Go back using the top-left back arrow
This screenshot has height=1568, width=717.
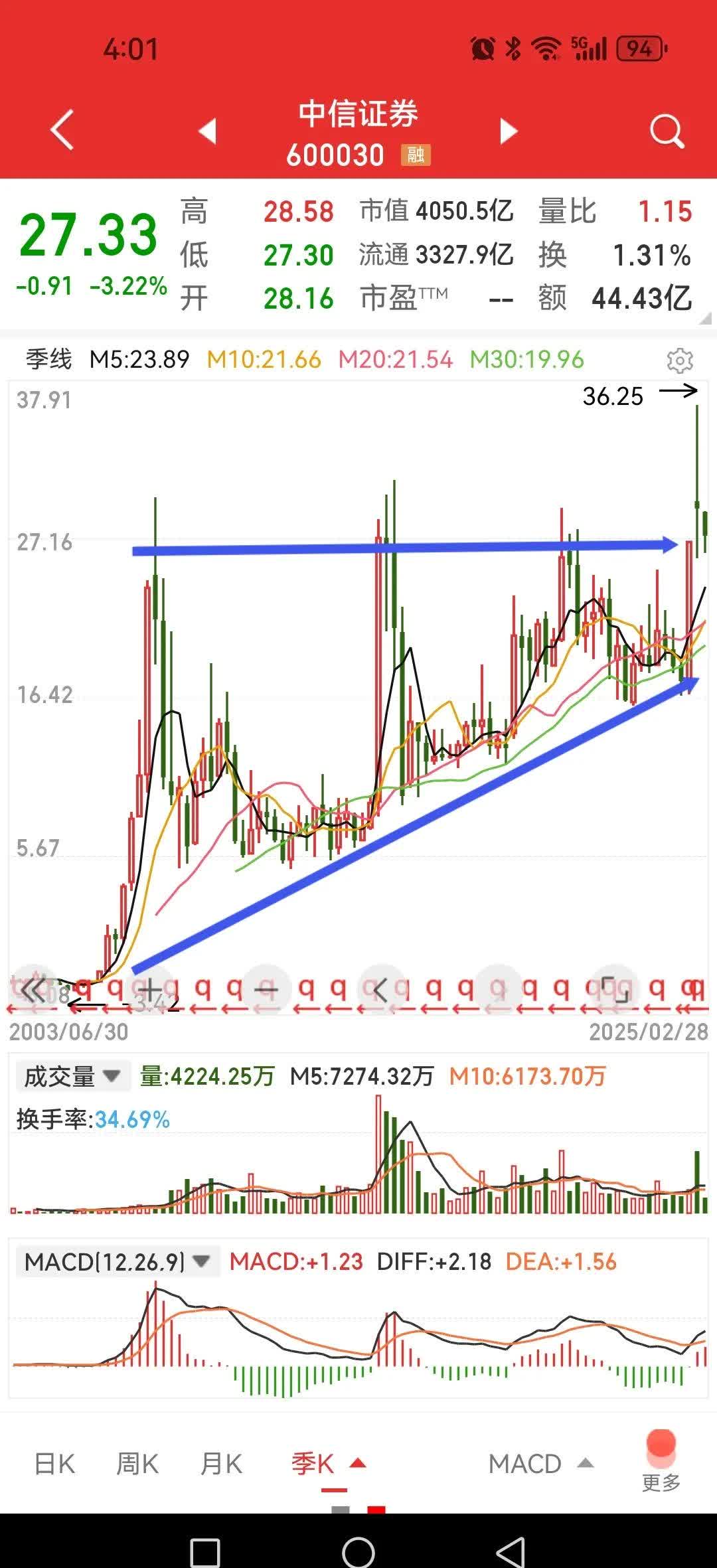[x=61, y=130]
